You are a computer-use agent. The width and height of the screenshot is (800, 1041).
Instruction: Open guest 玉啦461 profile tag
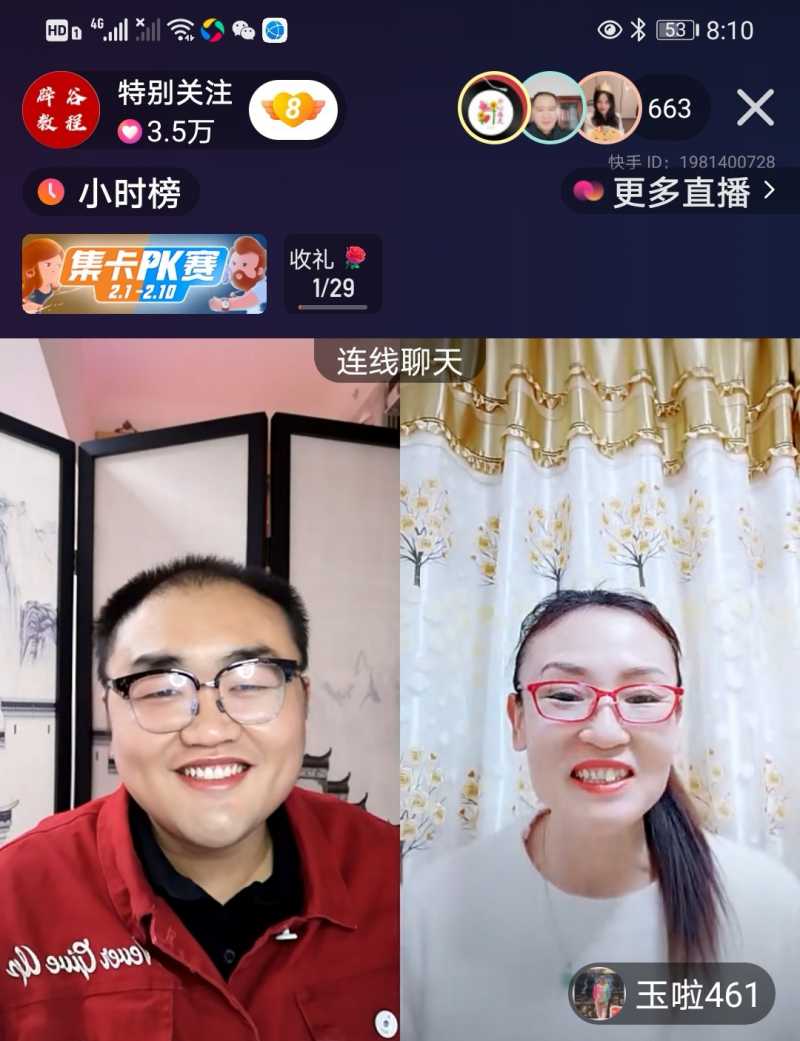coord(672,994)
